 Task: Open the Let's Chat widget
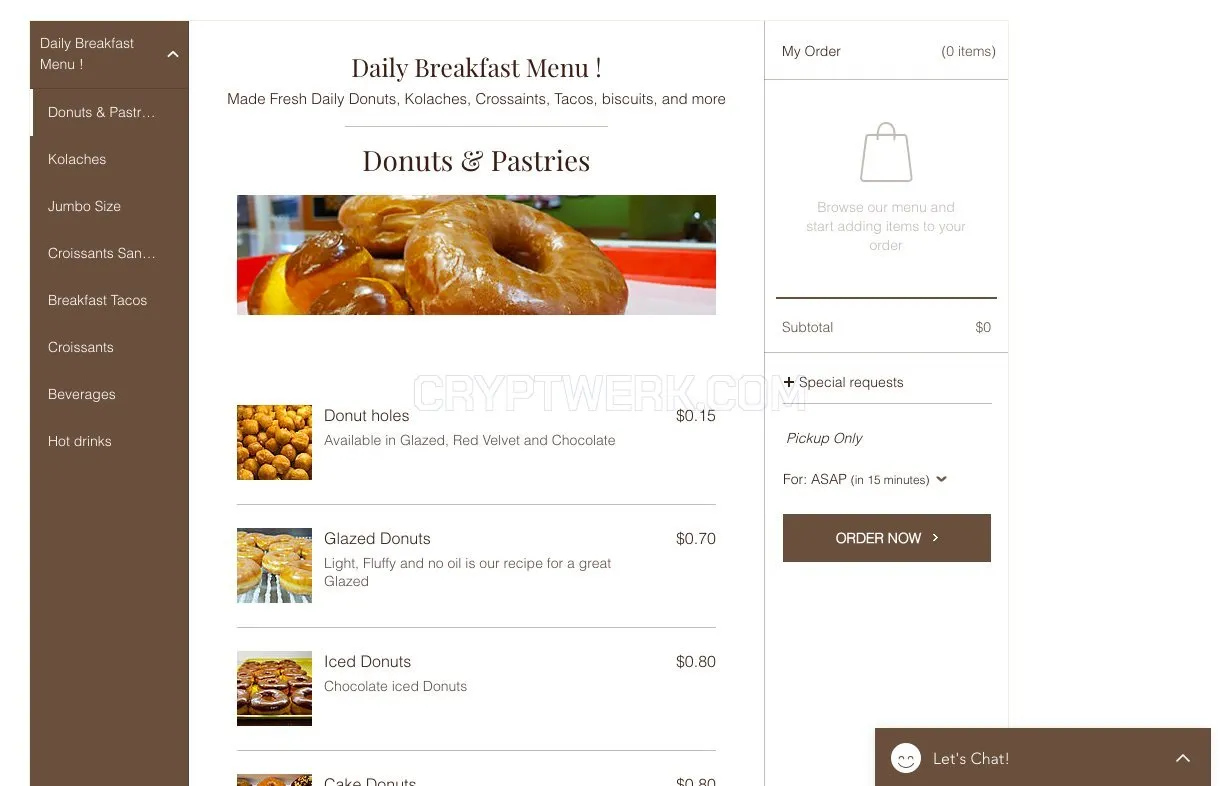coord(1043,758)
